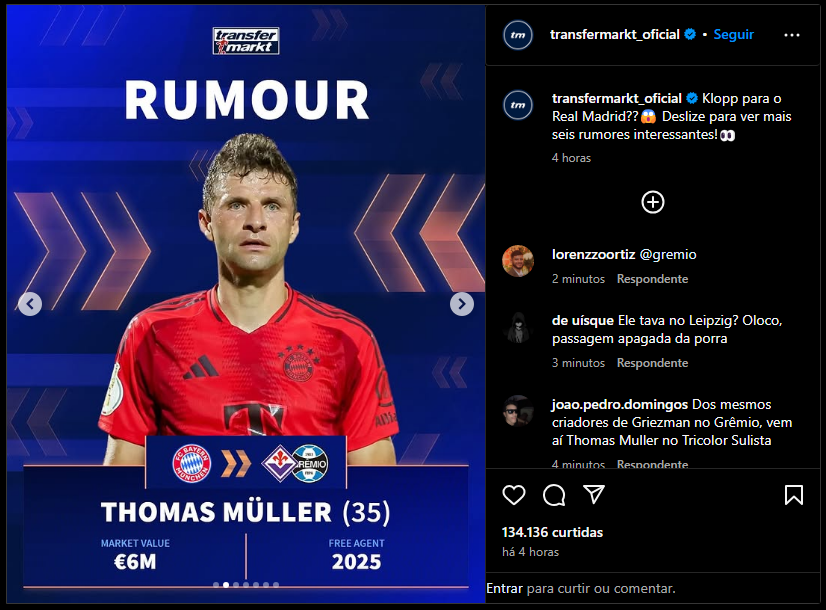Open the joao.pedro.domingos profile
Image resolution: width=826 pixels, height=610 pixels.
[619, 404]
